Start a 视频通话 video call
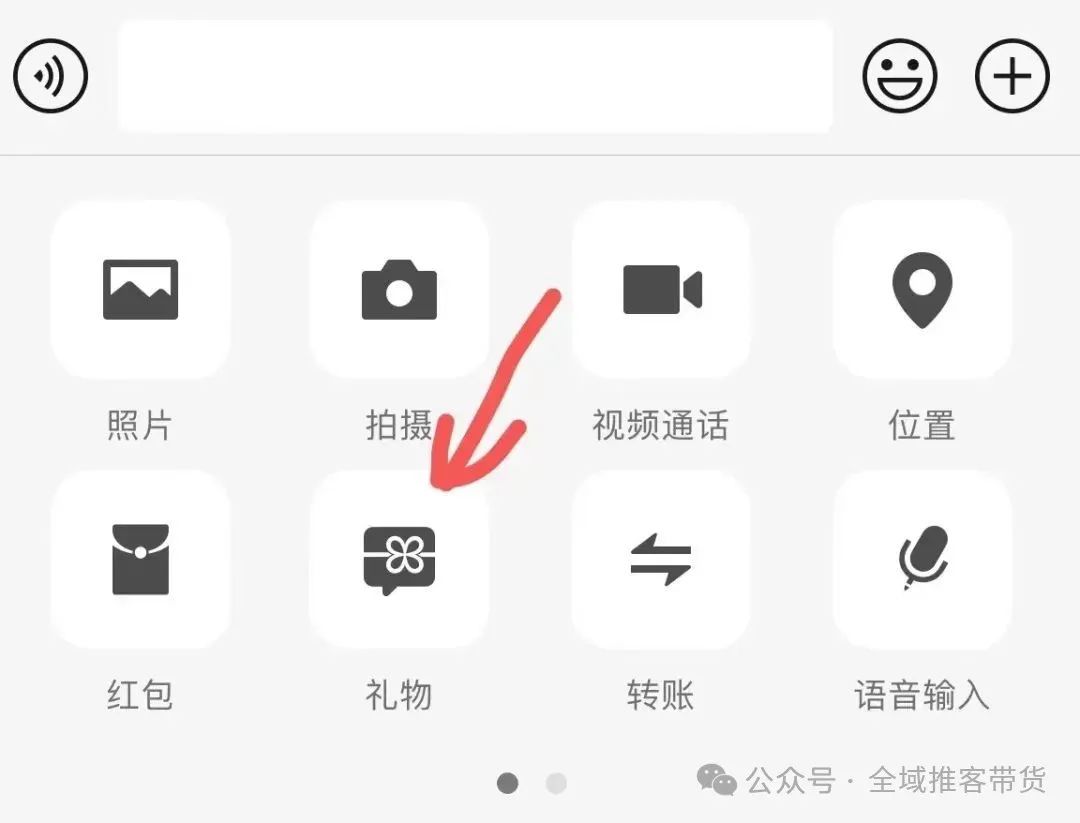 661,290
